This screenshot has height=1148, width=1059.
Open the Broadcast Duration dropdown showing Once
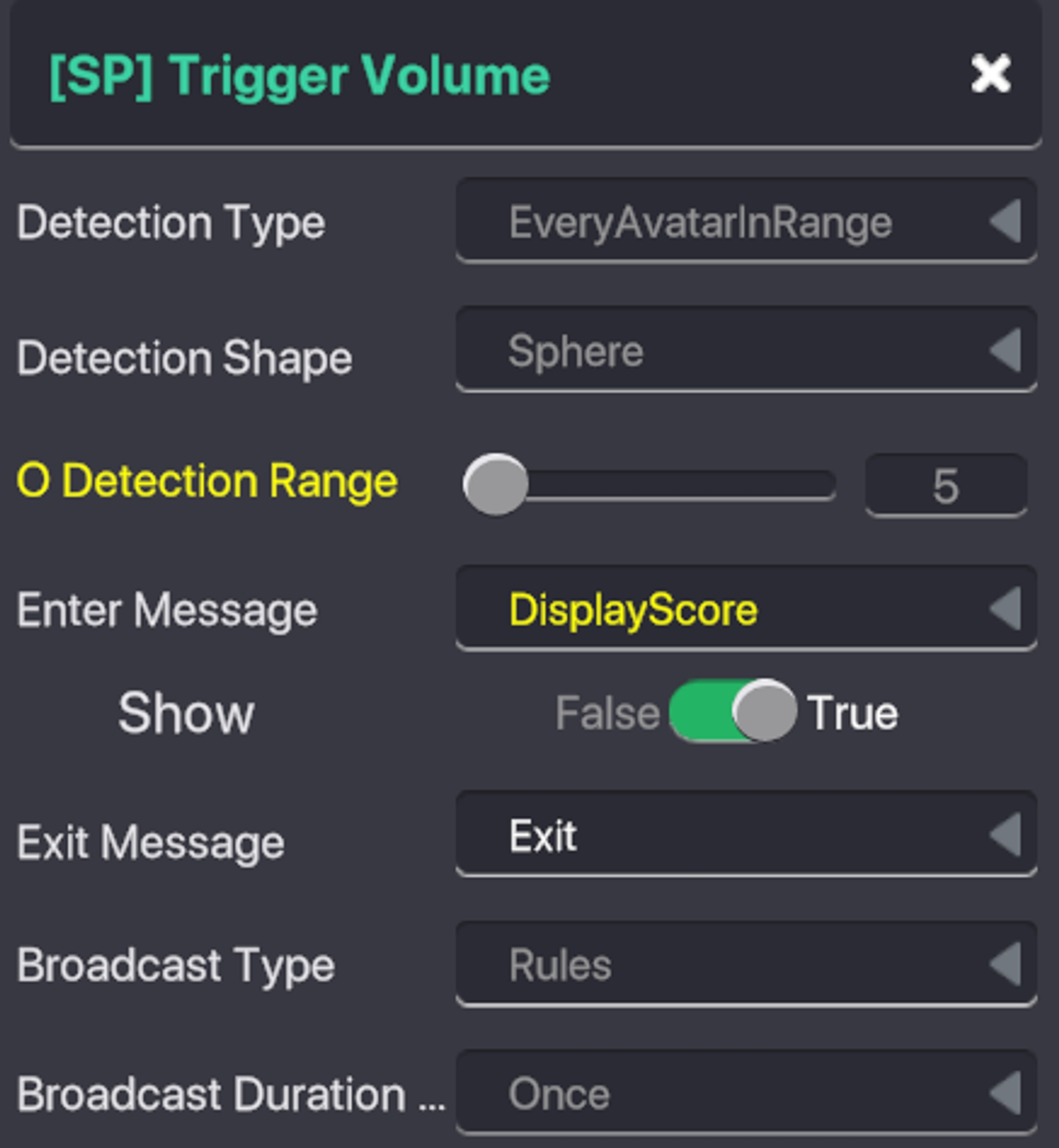pos(746,1093)
